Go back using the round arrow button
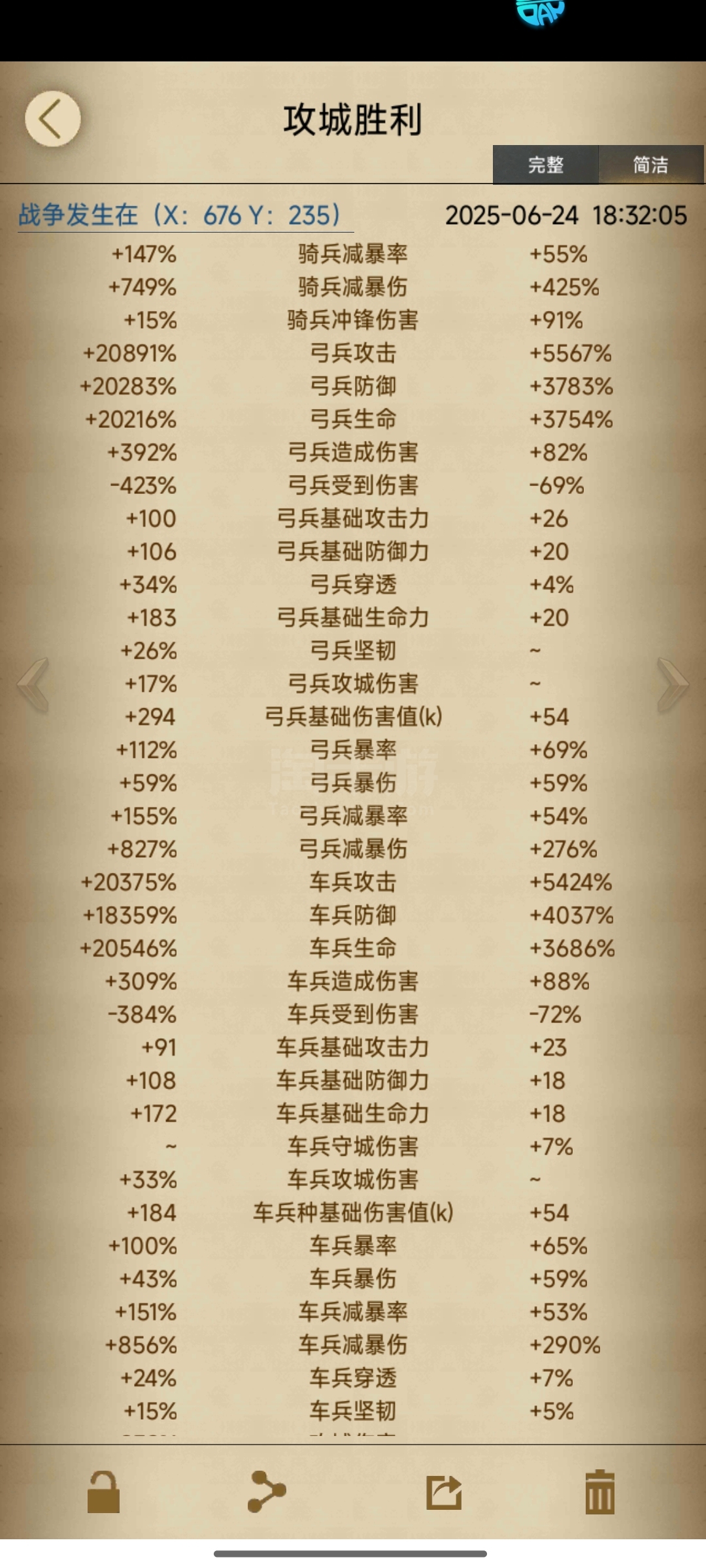 (53, 119)
